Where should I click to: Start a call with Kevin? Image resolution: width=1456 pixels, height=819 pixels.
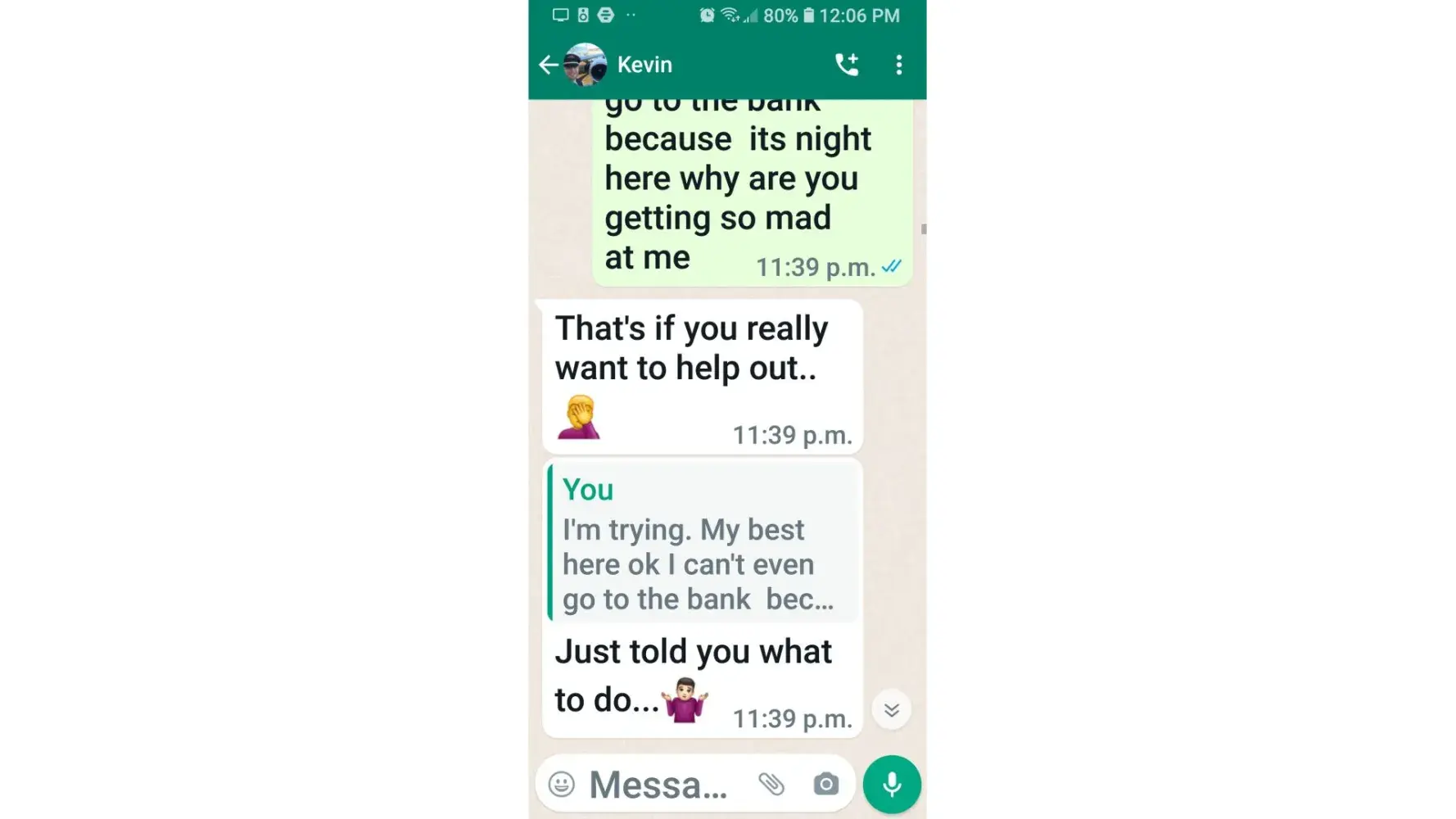847,65
